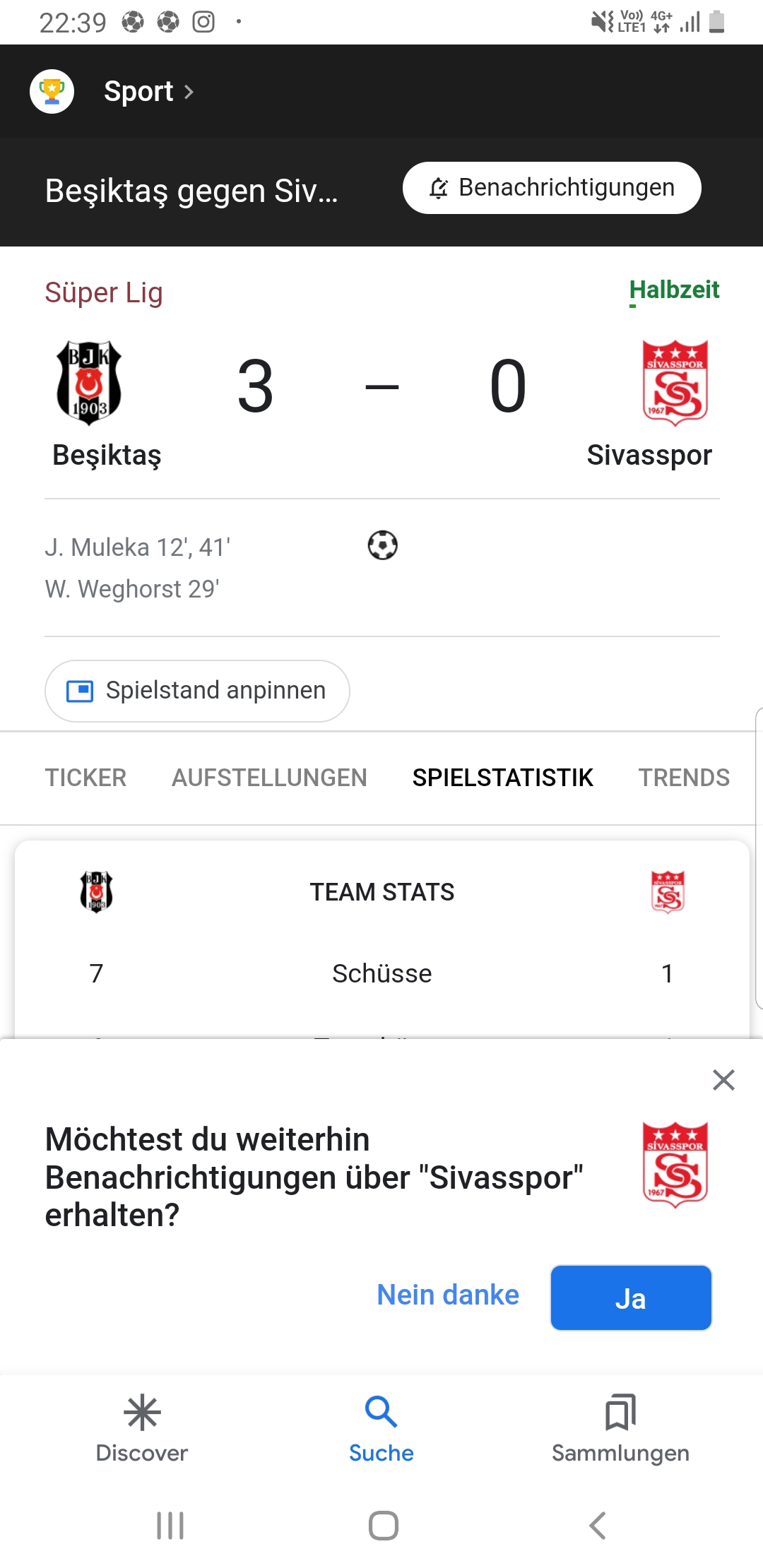Screen dimensions: 763x1568
Task: Switch to the Ticker tab
Action: [x=85, y=778]
